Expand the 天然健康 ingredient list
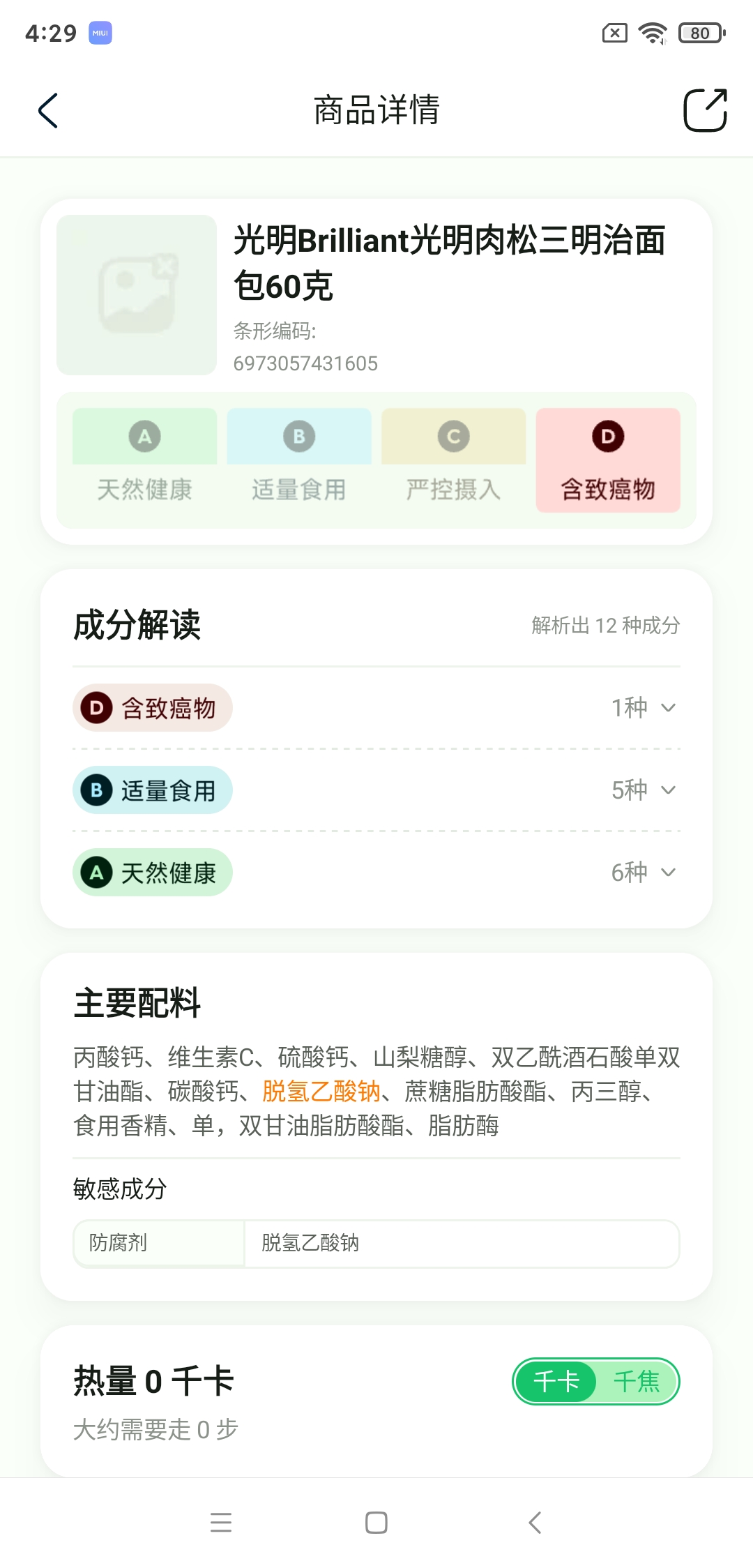 (669, 873)
